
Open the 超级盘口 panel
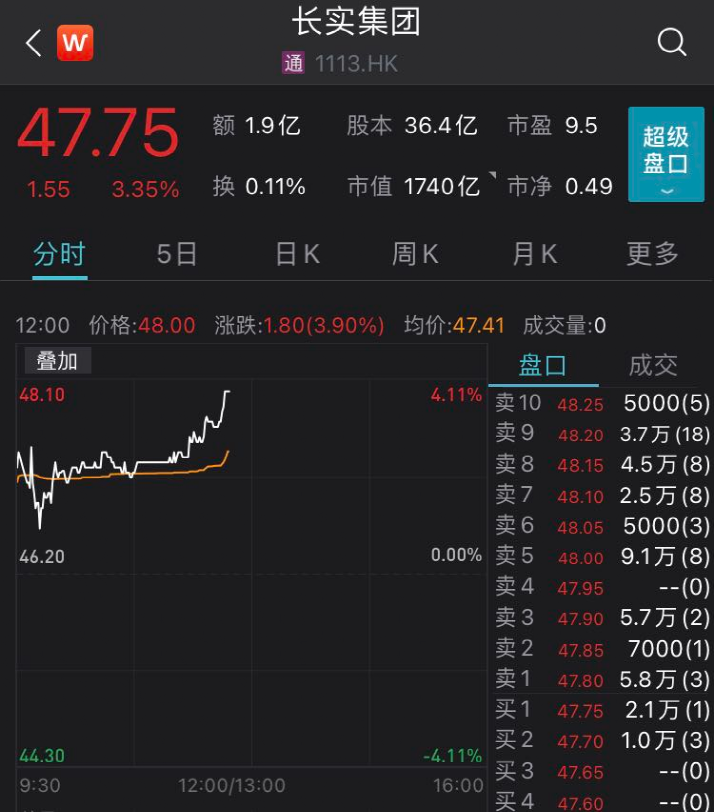(x=665, y=155)
